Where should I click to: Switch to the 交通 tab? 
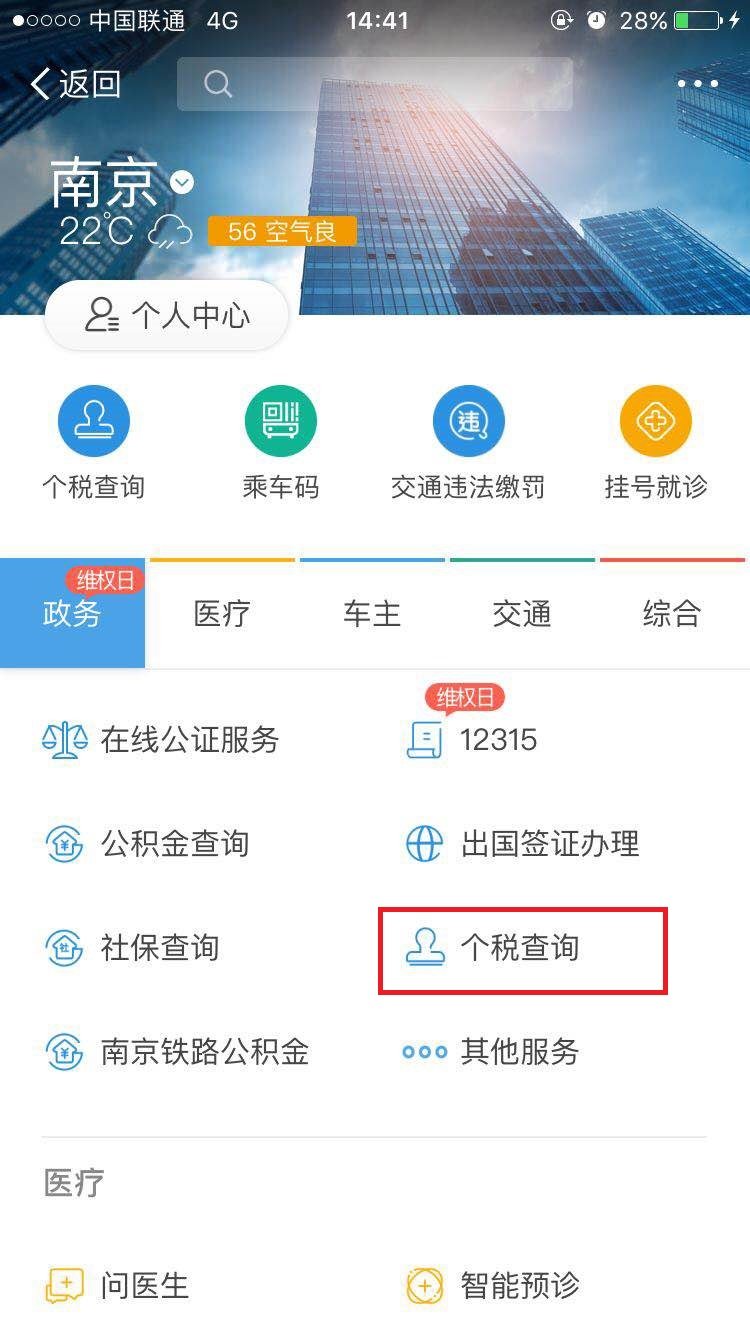click(522, 614)
